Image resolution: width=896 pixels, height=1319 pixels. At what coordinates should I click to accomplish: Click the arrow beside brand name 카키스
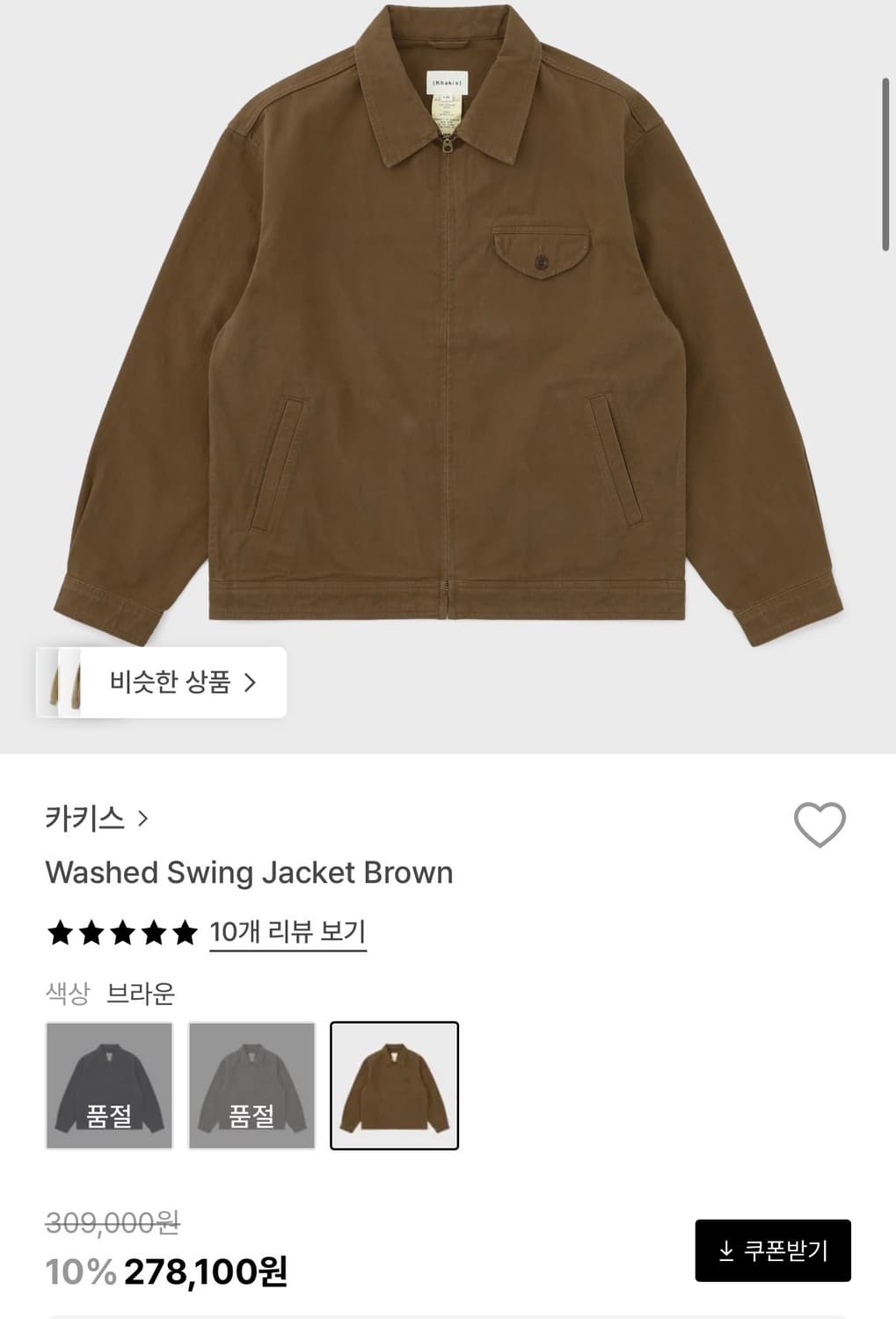[145, 820]
